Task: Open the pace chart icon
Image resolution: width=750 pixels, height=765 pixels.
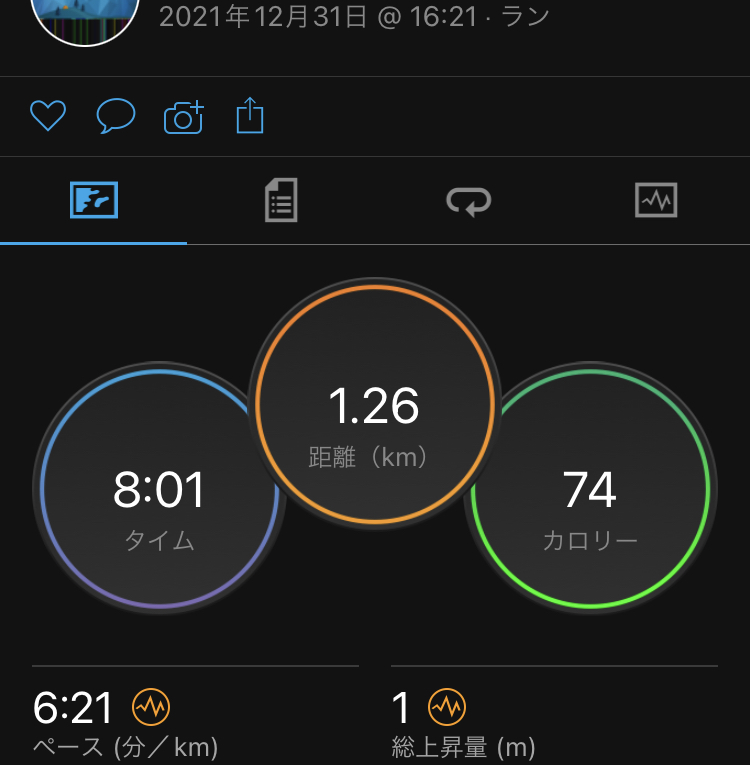Action: click(151, 708)
